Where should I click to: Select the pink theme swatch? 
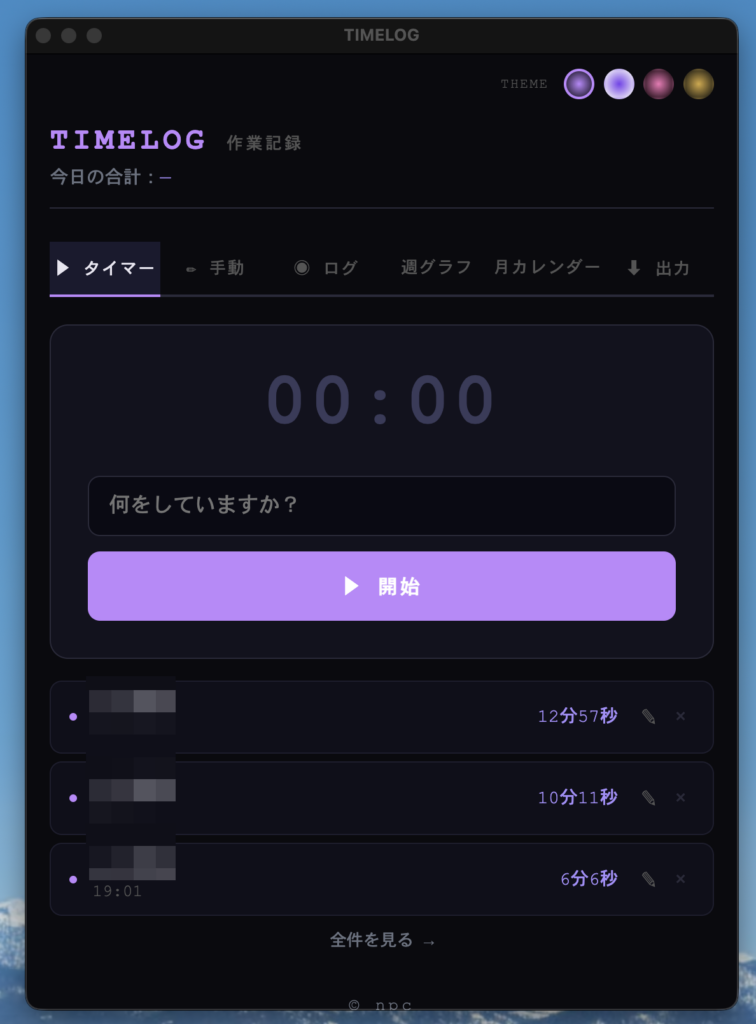[x=659, y=84]
